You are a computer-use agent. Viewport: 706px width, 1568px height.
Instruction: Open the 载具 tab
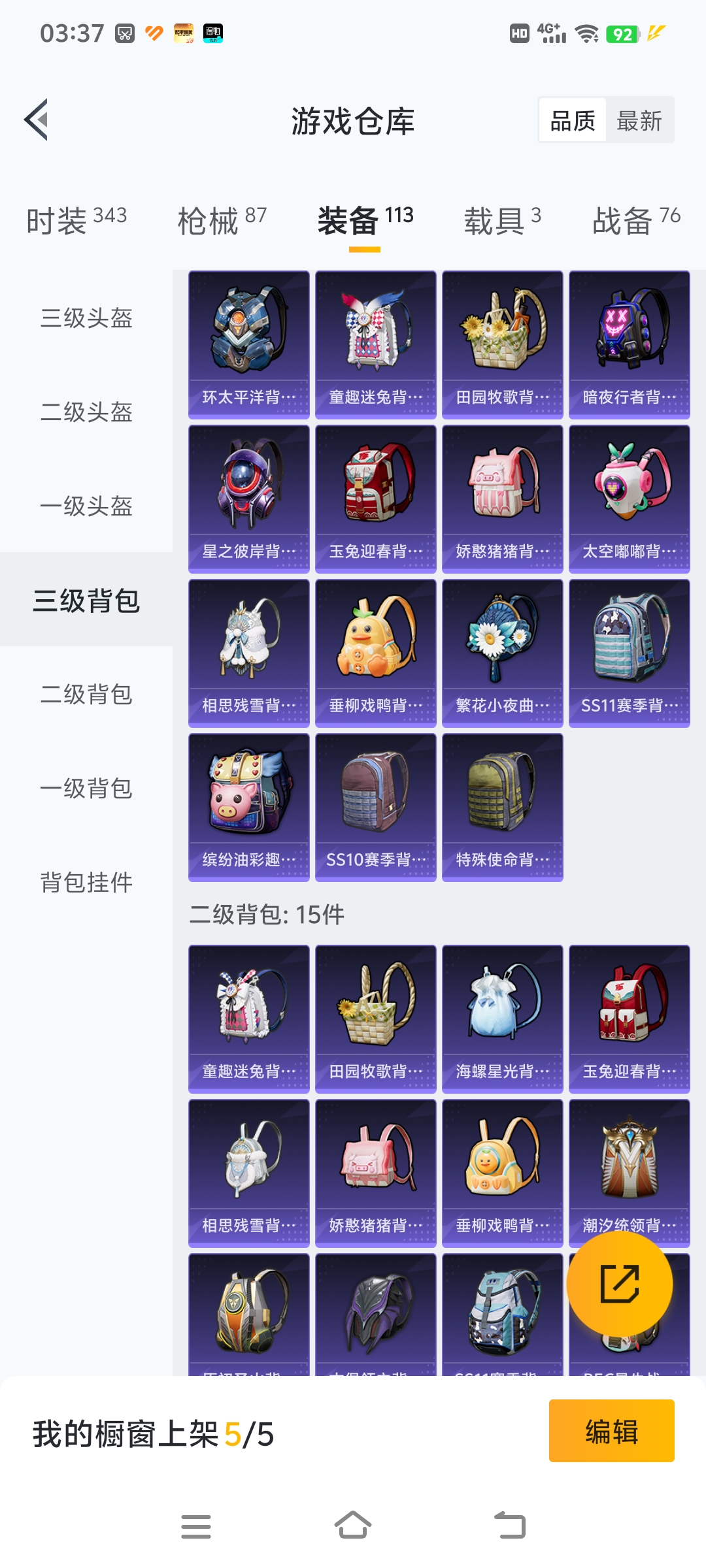(x=502, y=221)
